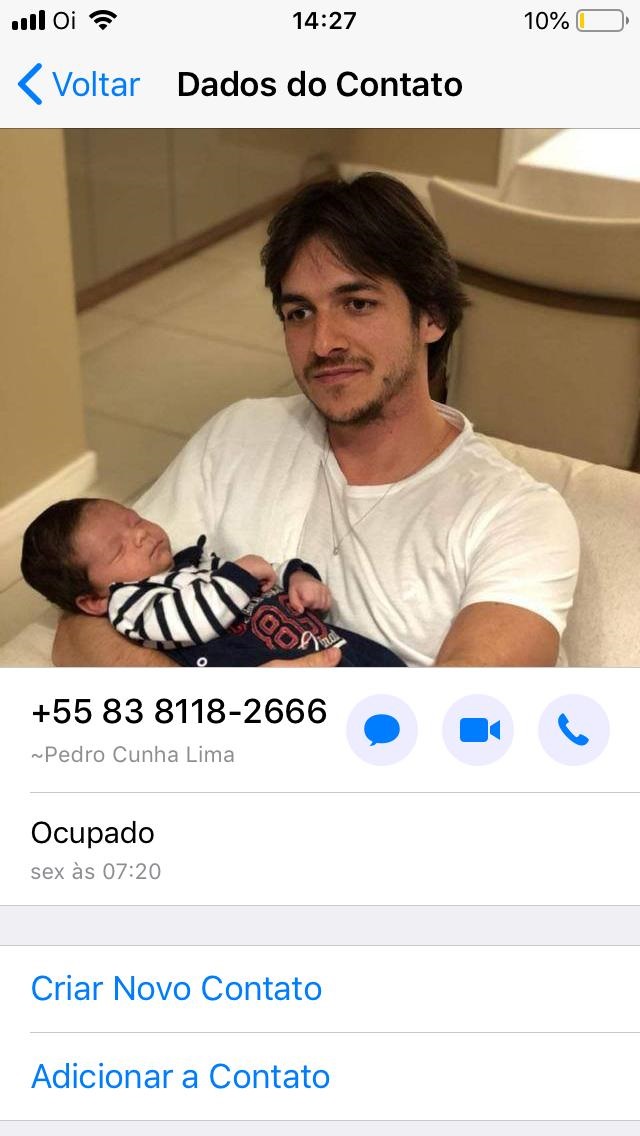Start a video call with this contact

[478, 731]
